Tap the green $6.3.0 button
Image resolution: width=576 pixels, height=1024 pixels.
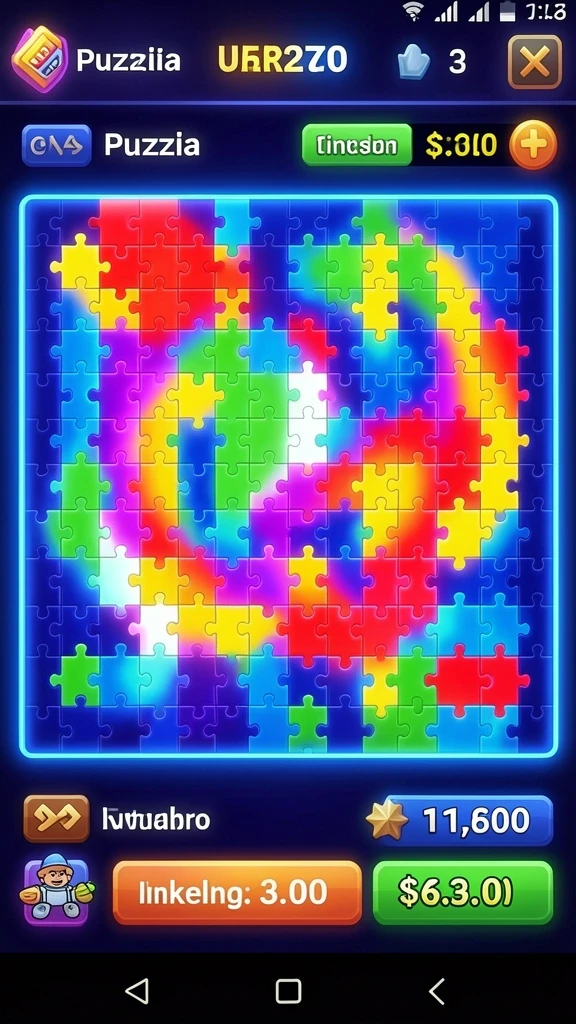click(463, 892)
